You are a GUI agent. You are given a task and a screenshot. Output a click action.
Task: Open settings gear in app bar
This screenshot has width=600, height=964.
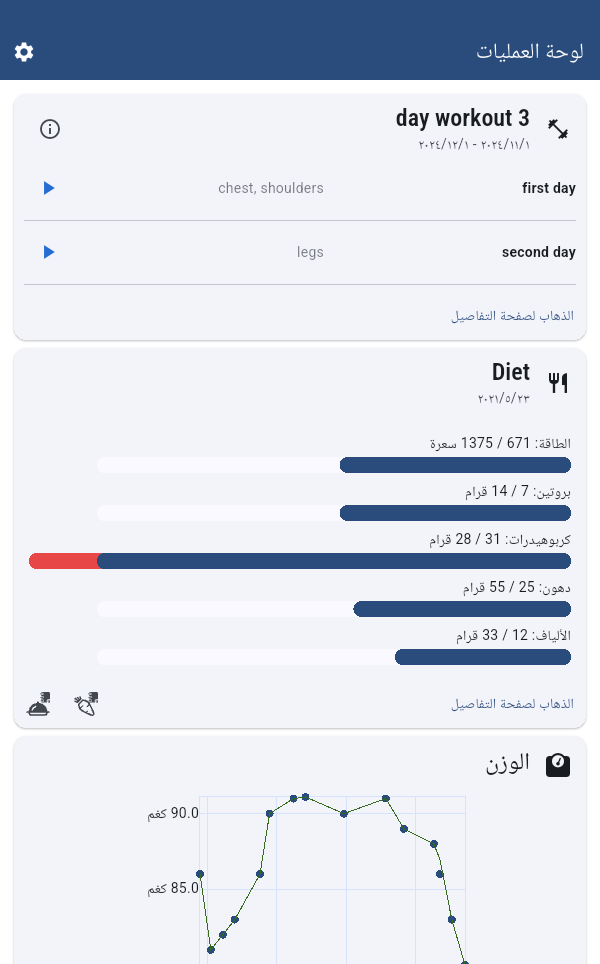[24, 52]
